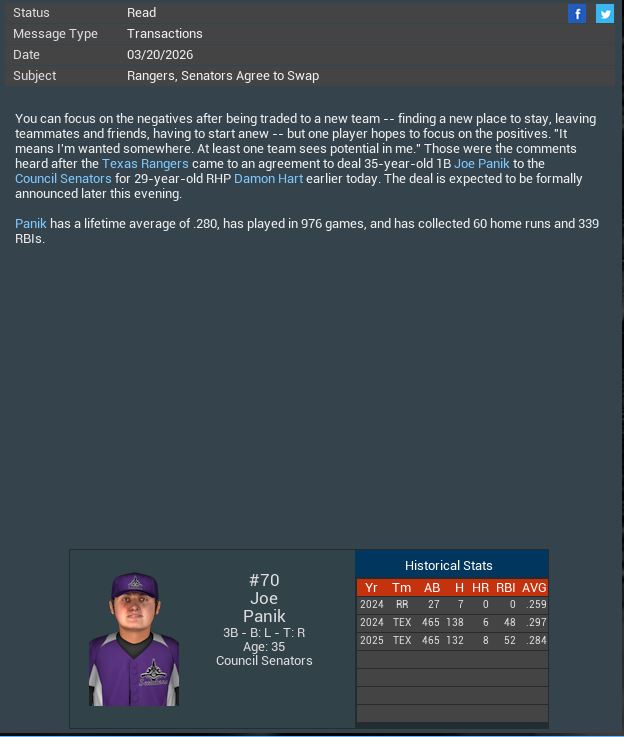Tap the Panik link beside lifetime average
This screenshot has height=737, width=624.
tap(31, 223)
